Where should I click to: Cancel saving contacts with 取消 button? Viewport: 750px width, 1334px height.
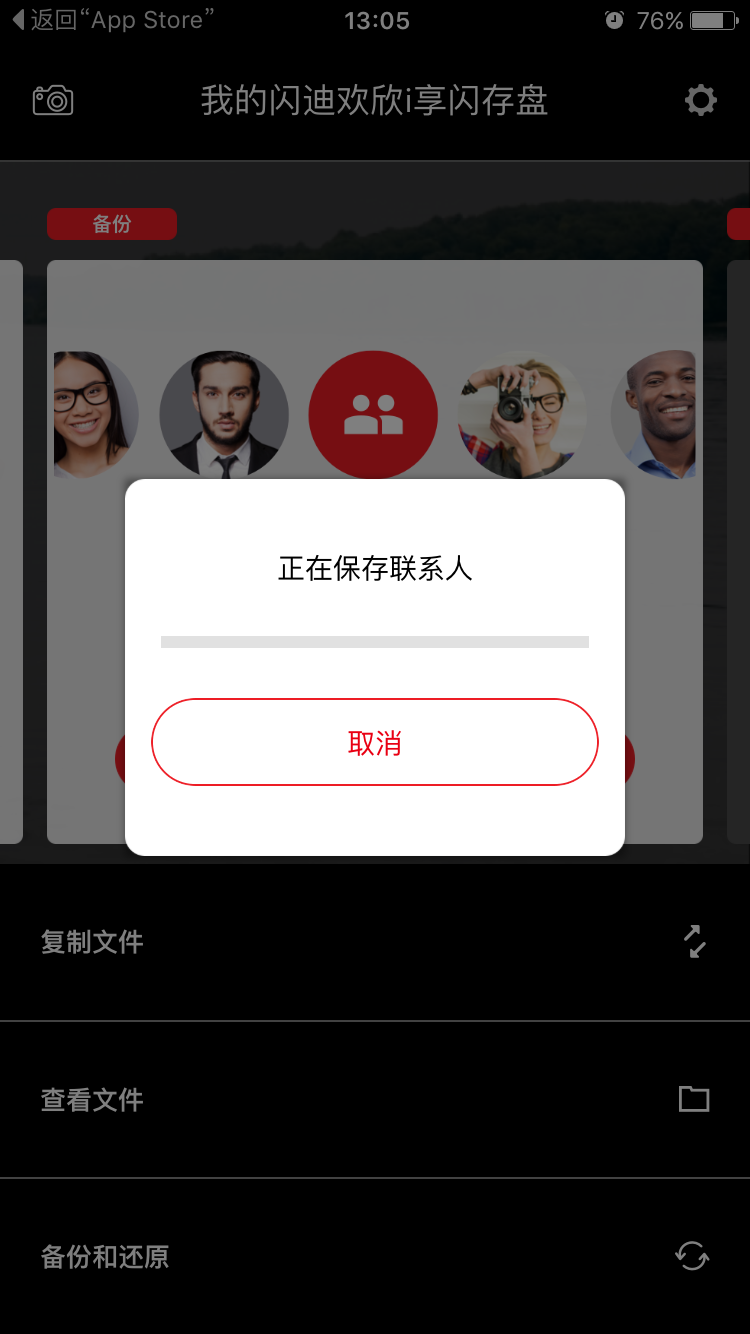coord(374,742)
